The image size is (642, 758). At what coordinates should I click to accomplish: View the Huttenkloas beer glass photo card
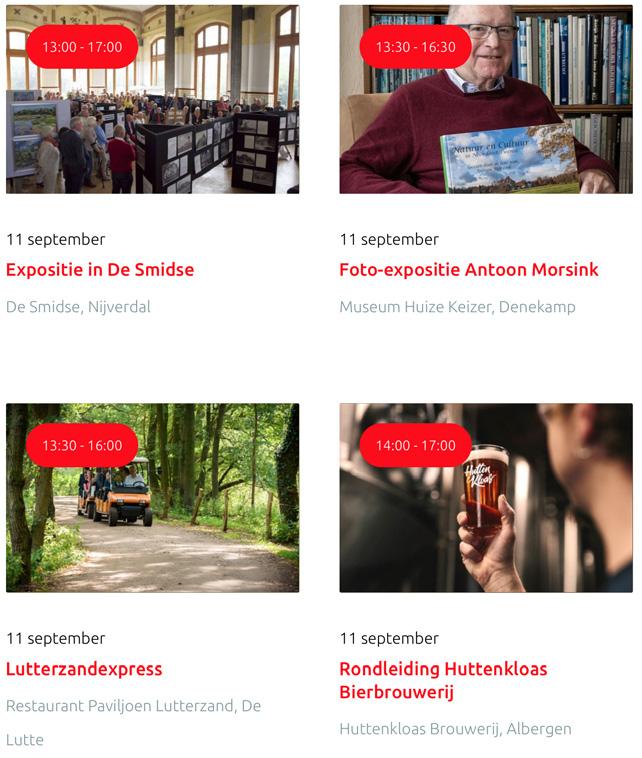click(486, 497)
